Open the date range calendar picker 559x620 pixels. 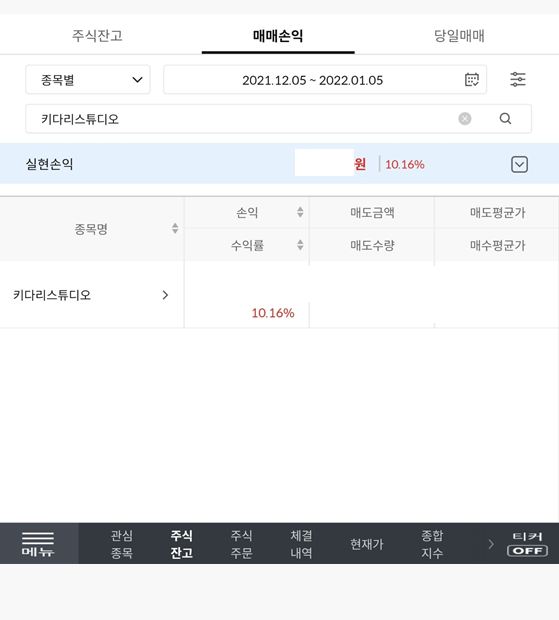click(472, 80)
